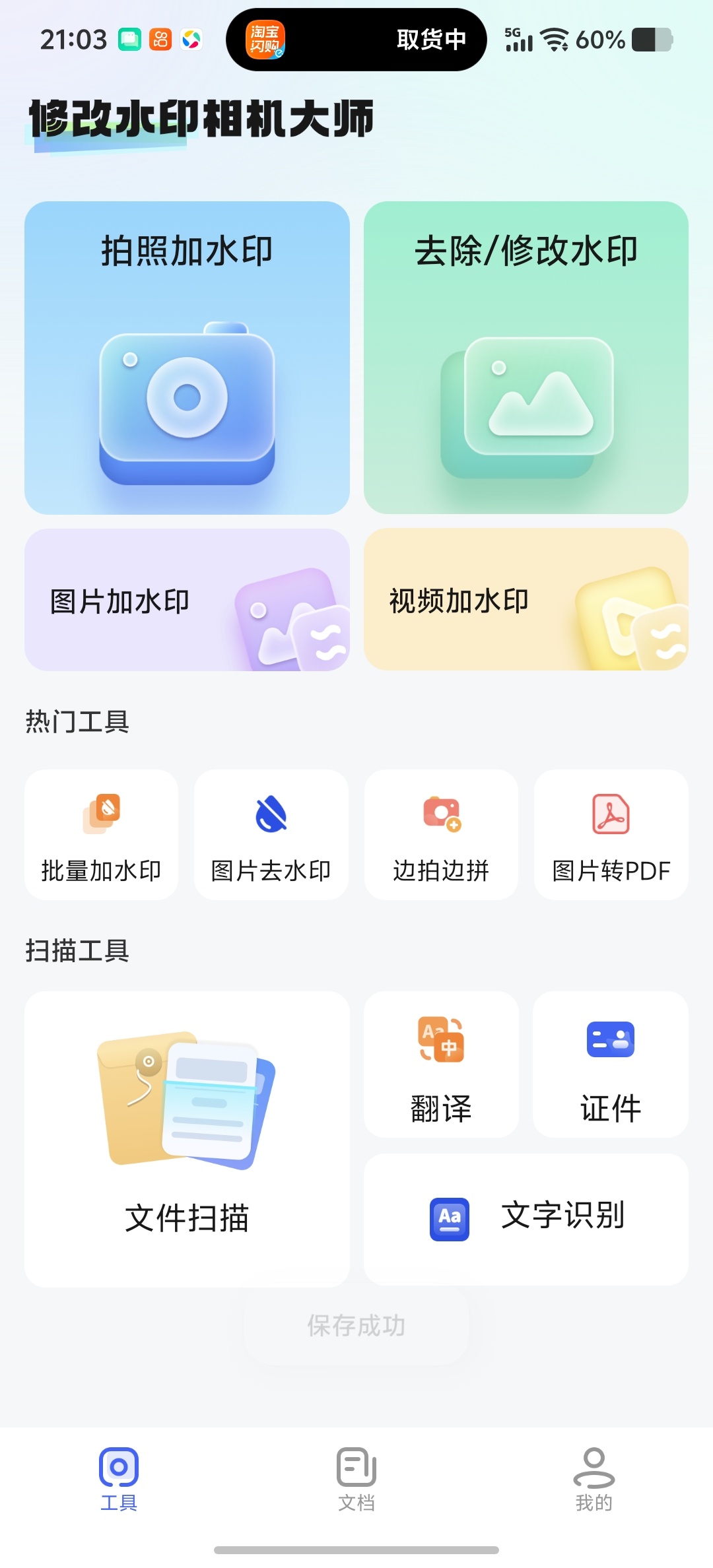The image size is (713, 1568).
Task: Open the 去除/修改水印 feature card
Action: pyautogui.click(x=526, y=356)
